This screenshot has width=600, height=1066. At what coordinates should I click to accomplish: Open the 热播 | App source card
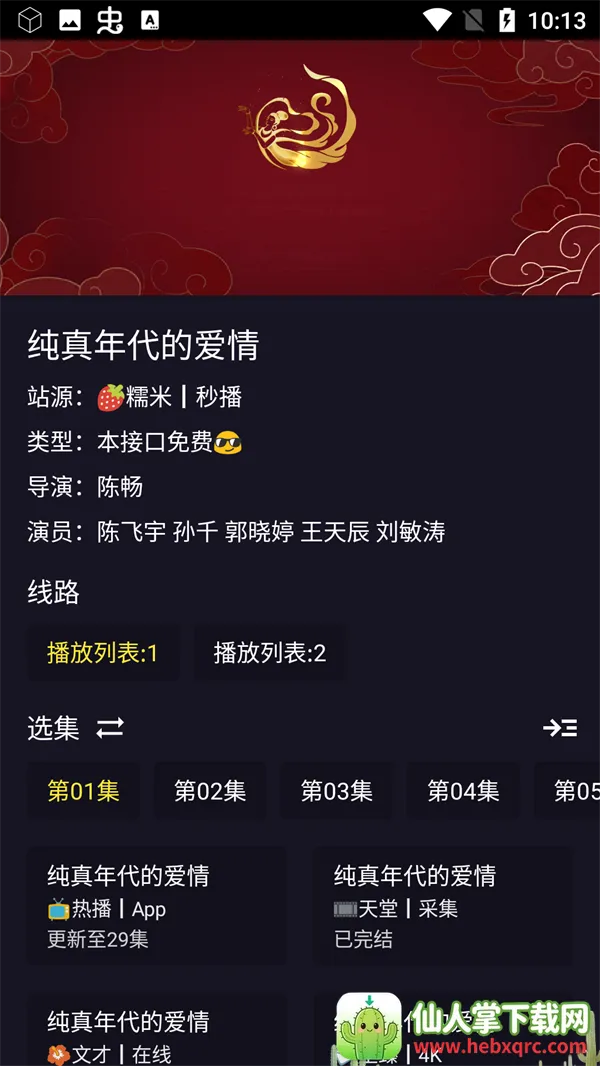click(156, 906)
